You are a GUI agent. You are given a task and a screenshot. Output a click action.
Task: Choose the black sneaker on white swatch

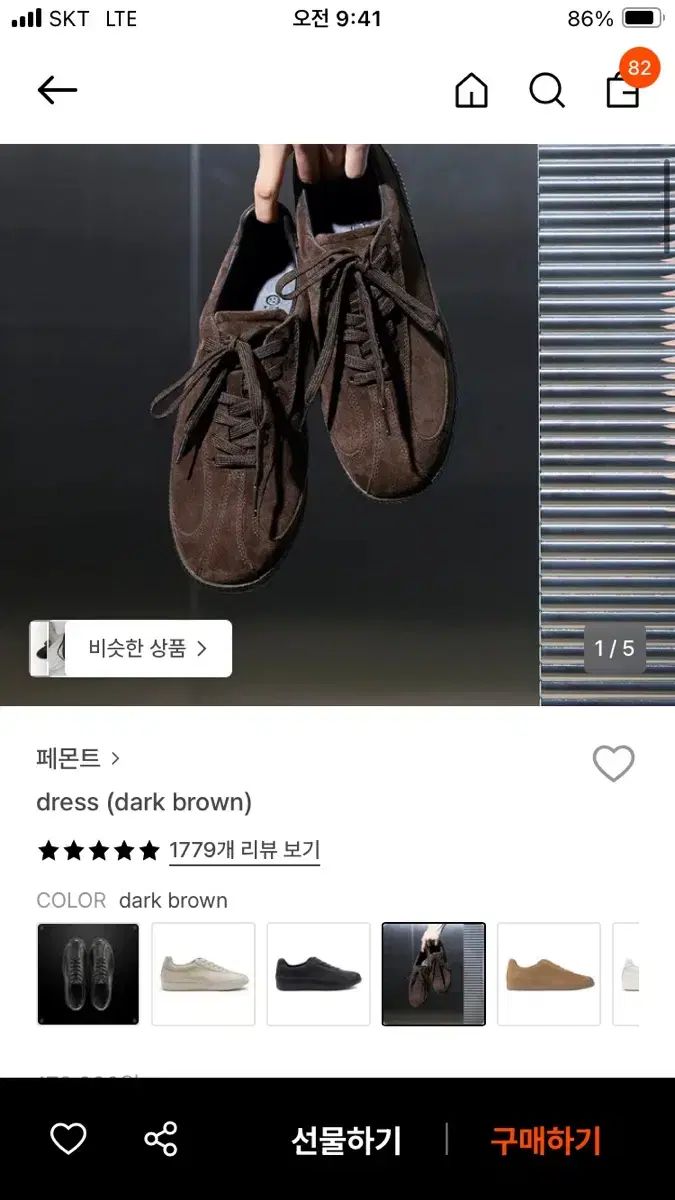[318, 974]
